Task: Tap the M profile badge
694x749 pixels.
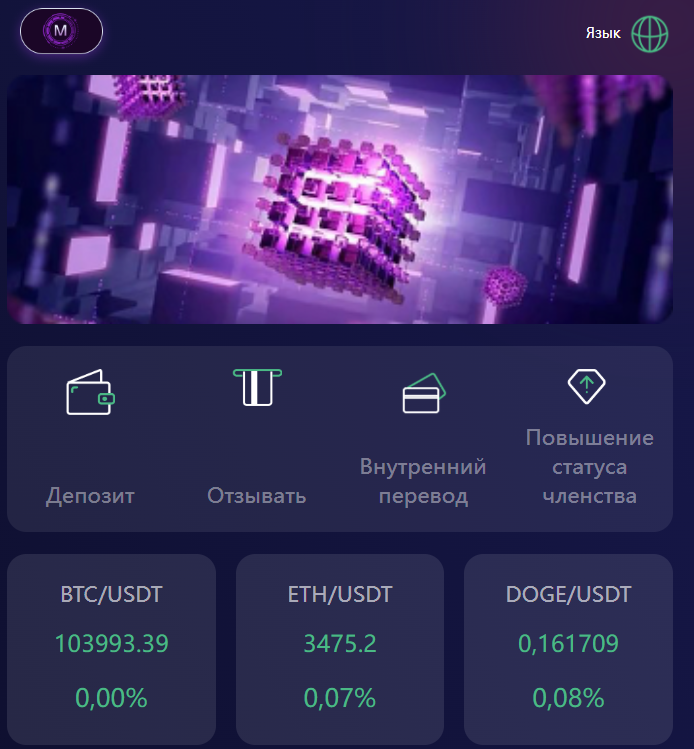Action: 62,31
